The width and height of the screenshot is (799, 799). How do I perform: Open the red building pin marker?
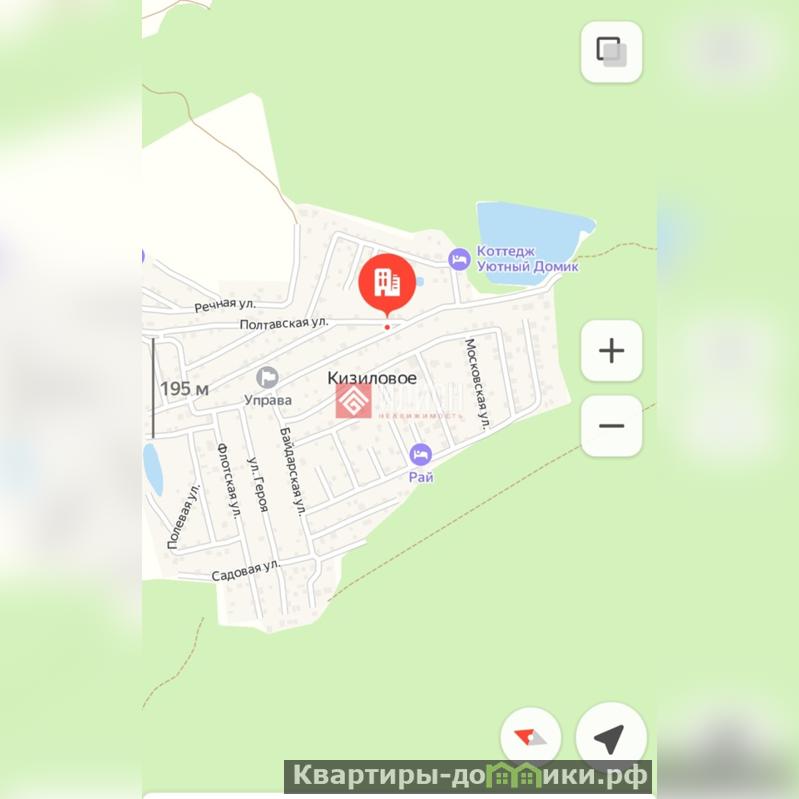point(388,284)
